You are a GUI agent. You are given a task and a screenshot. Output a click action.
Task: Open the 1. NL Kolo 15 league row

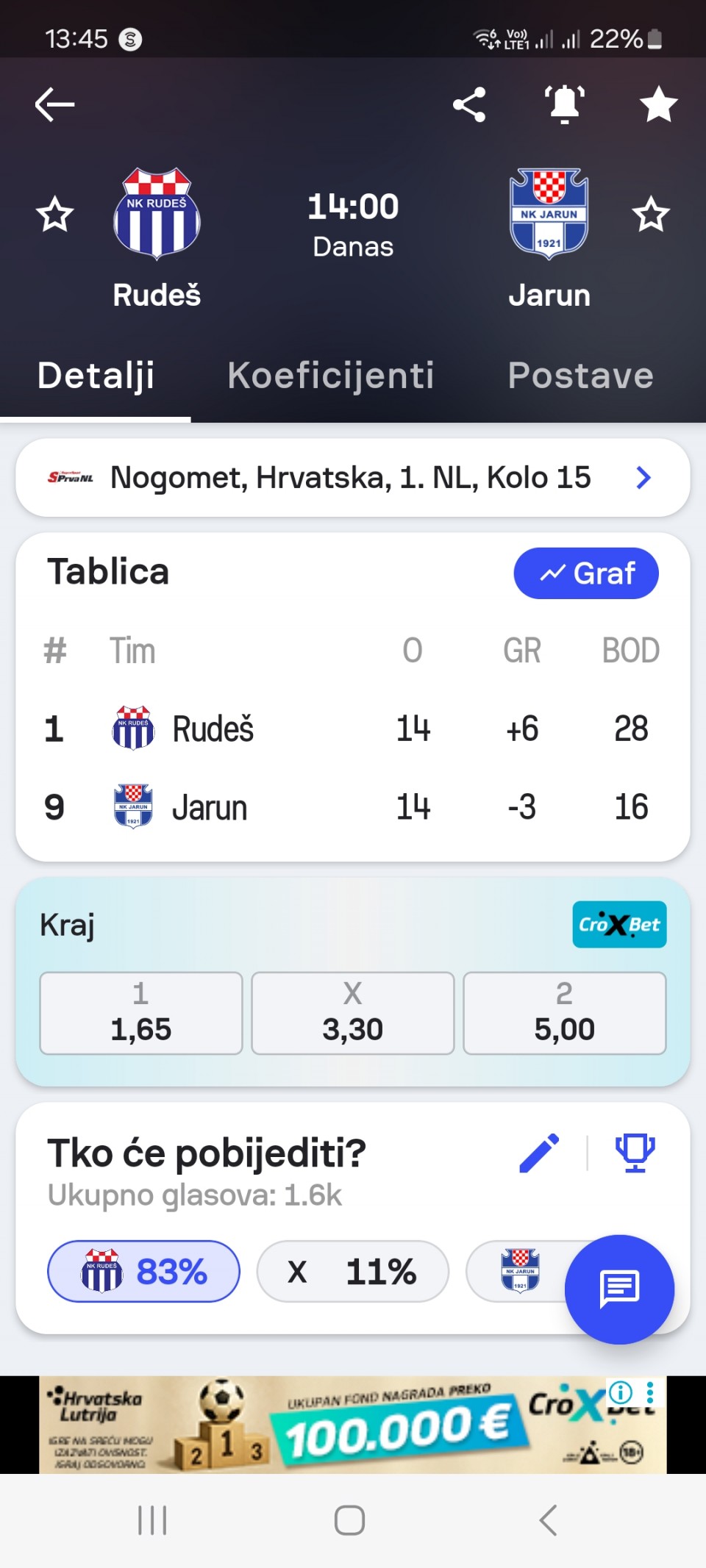pyautogui.click(x=353, y=478)
